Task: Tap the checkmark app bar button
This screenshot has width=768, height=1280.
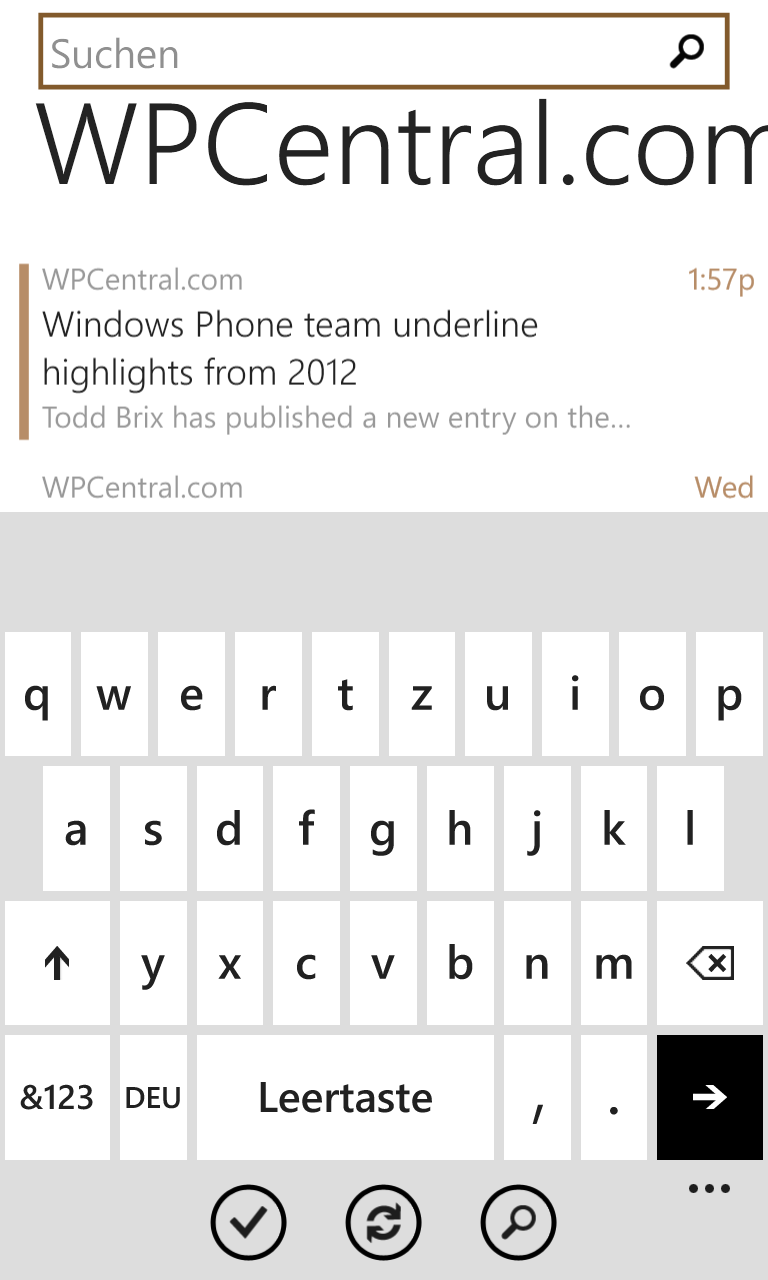Action: click(248, 1222)
